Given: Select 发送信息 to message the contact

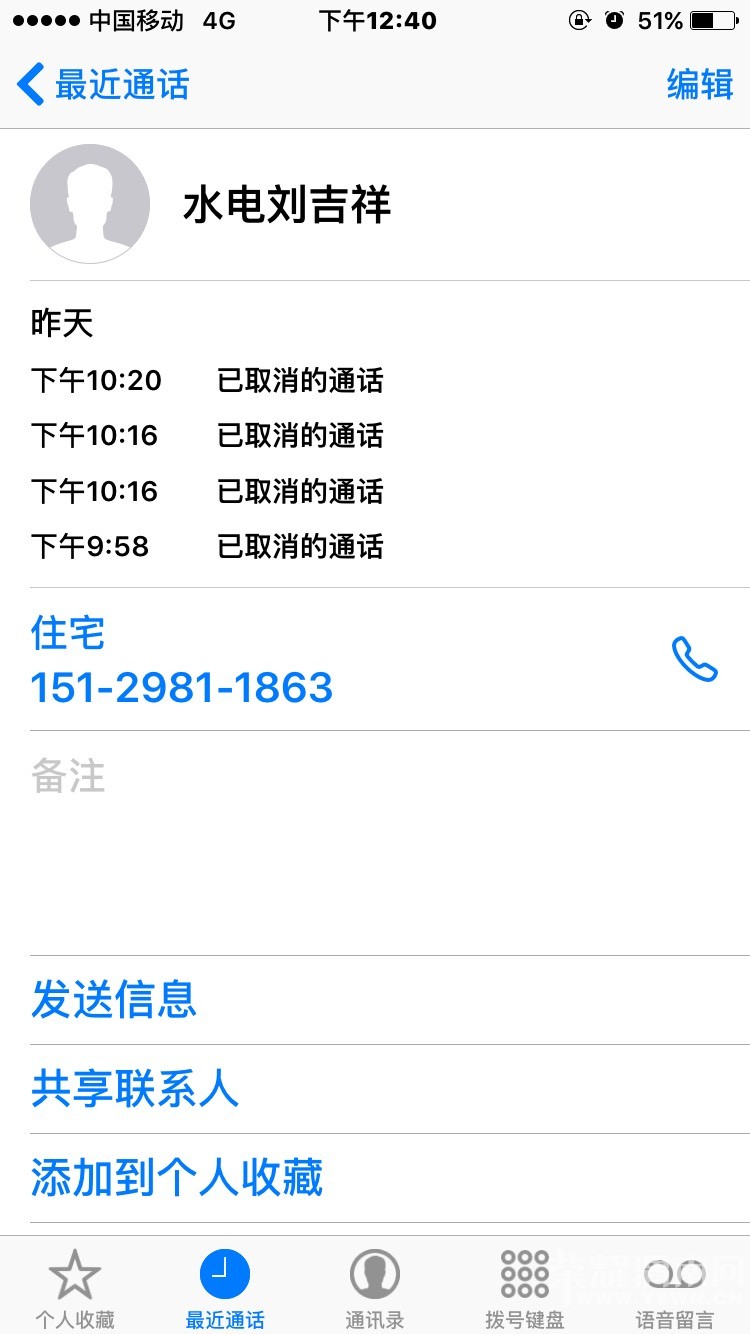Looking at the screenshot, I should pos(114,999).
